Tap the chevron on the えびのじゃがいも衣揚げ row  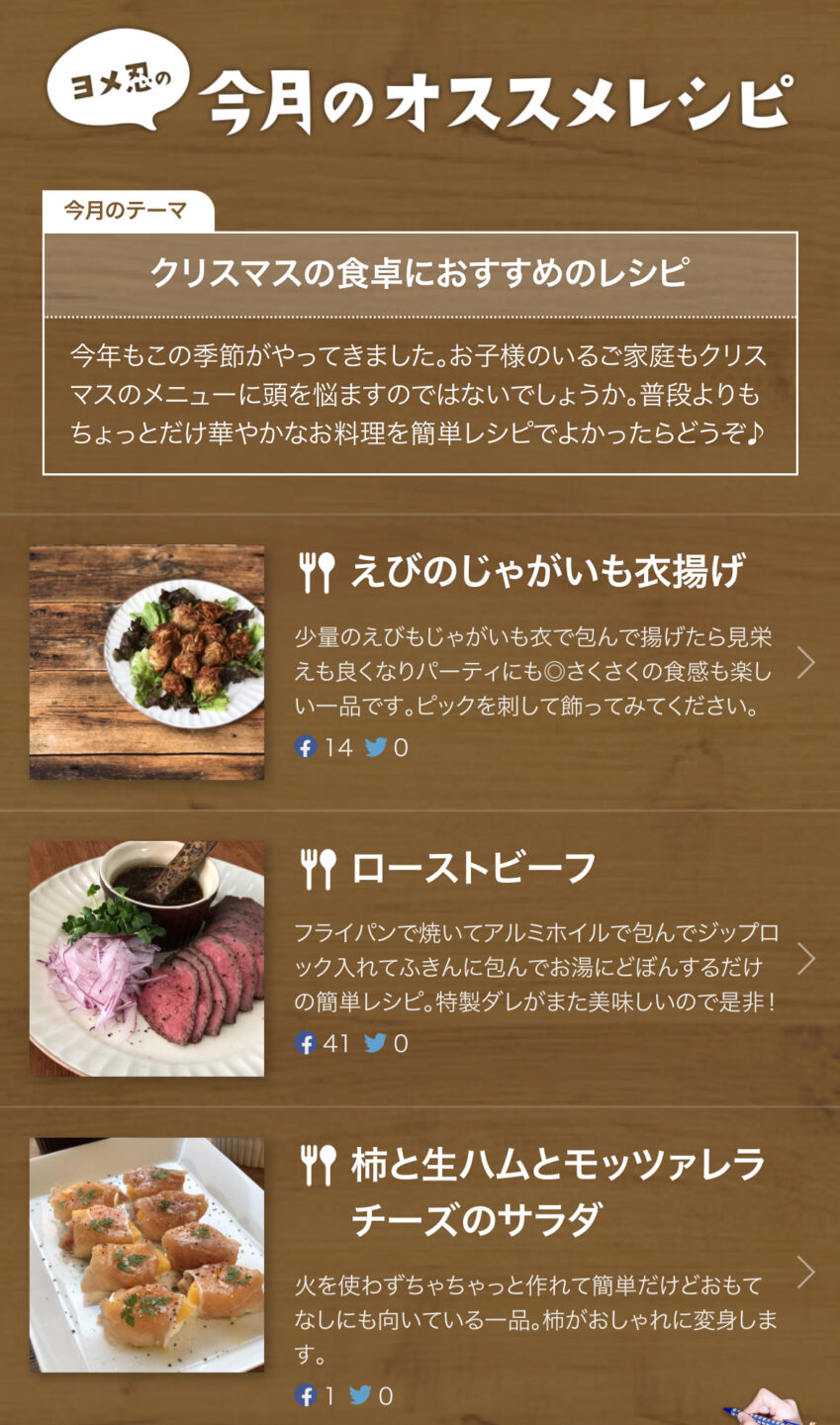[806, 663]
